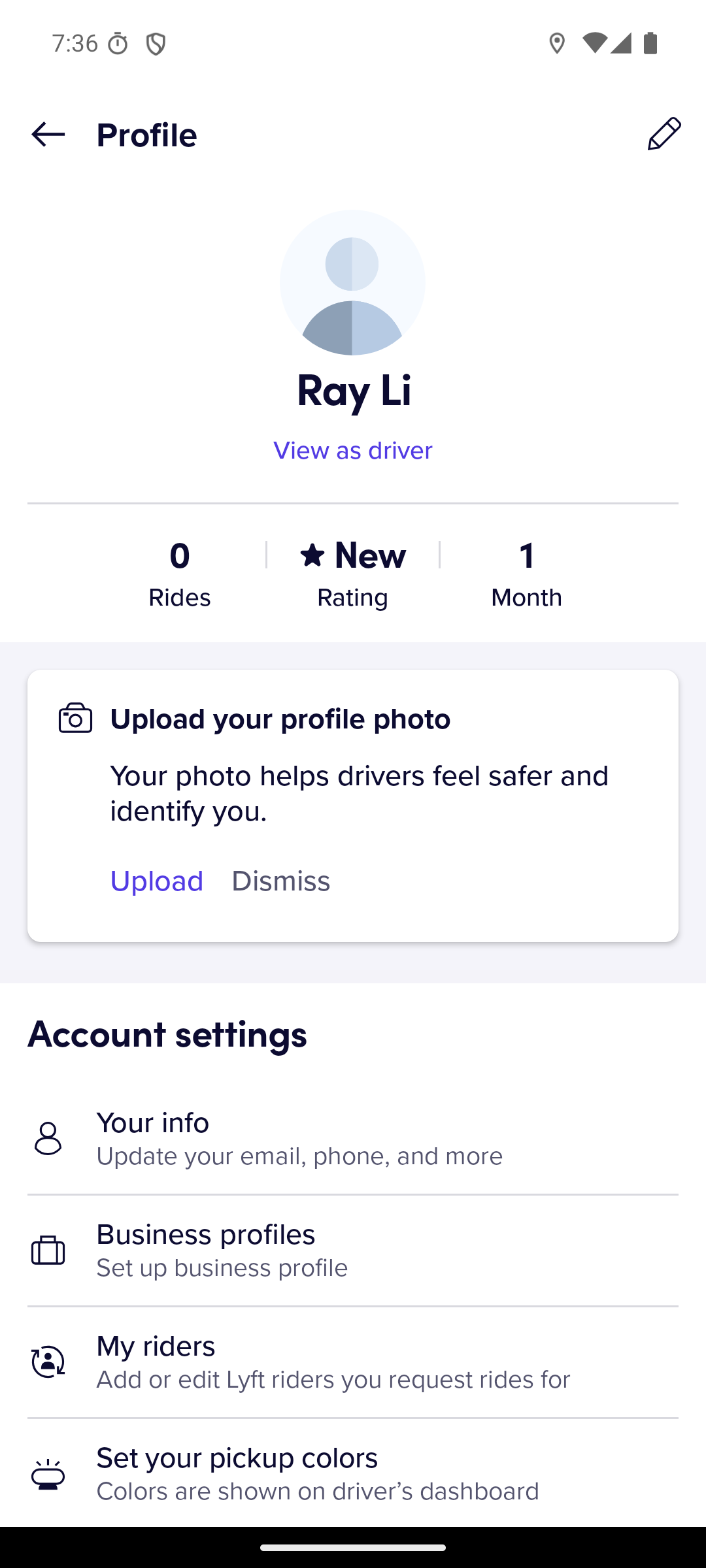
Task: Navigate back using the back arrow
Action: click(48, 135)
